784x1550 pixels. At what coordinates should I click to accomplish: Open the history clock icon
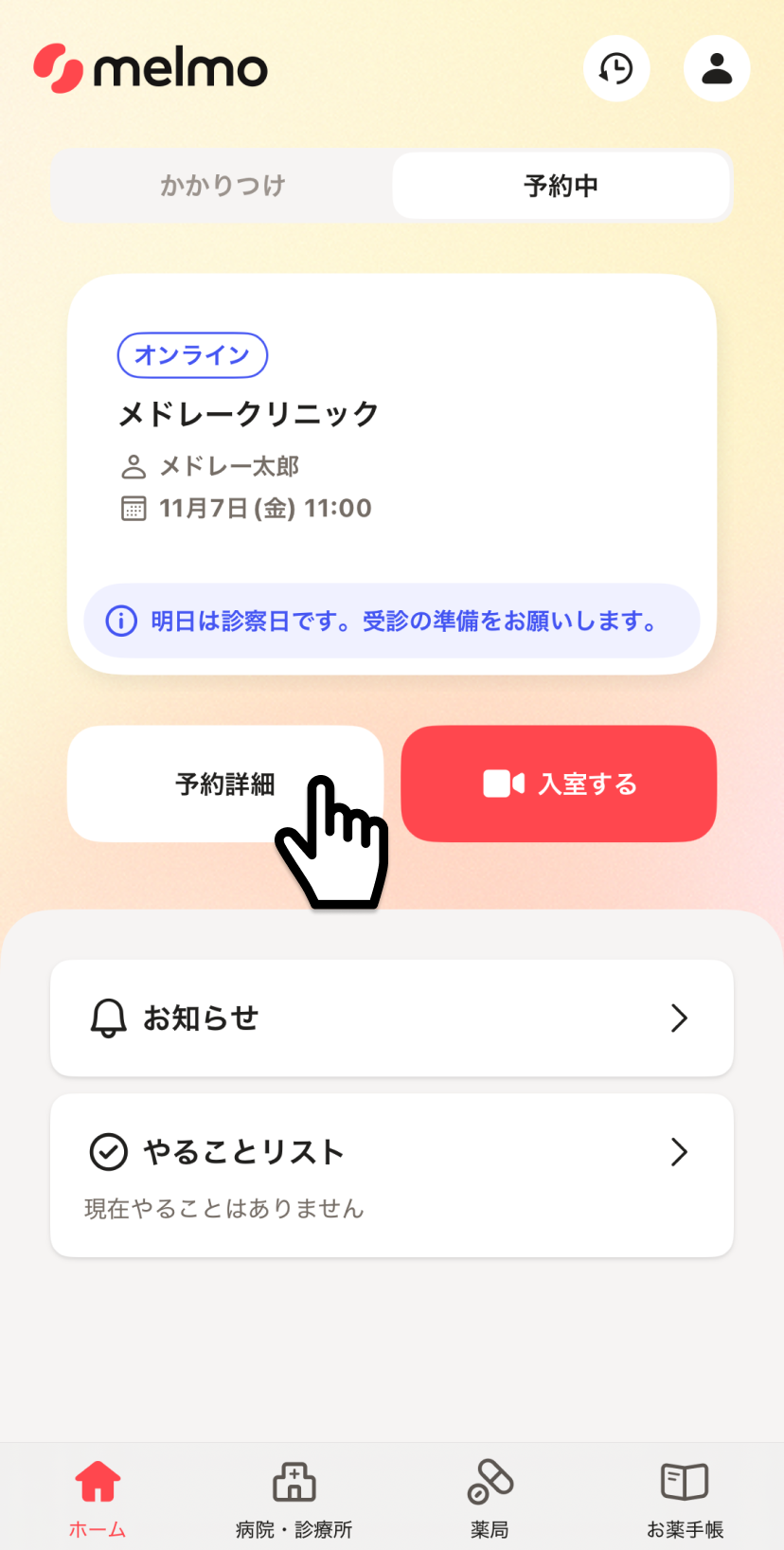click(616, 69)
